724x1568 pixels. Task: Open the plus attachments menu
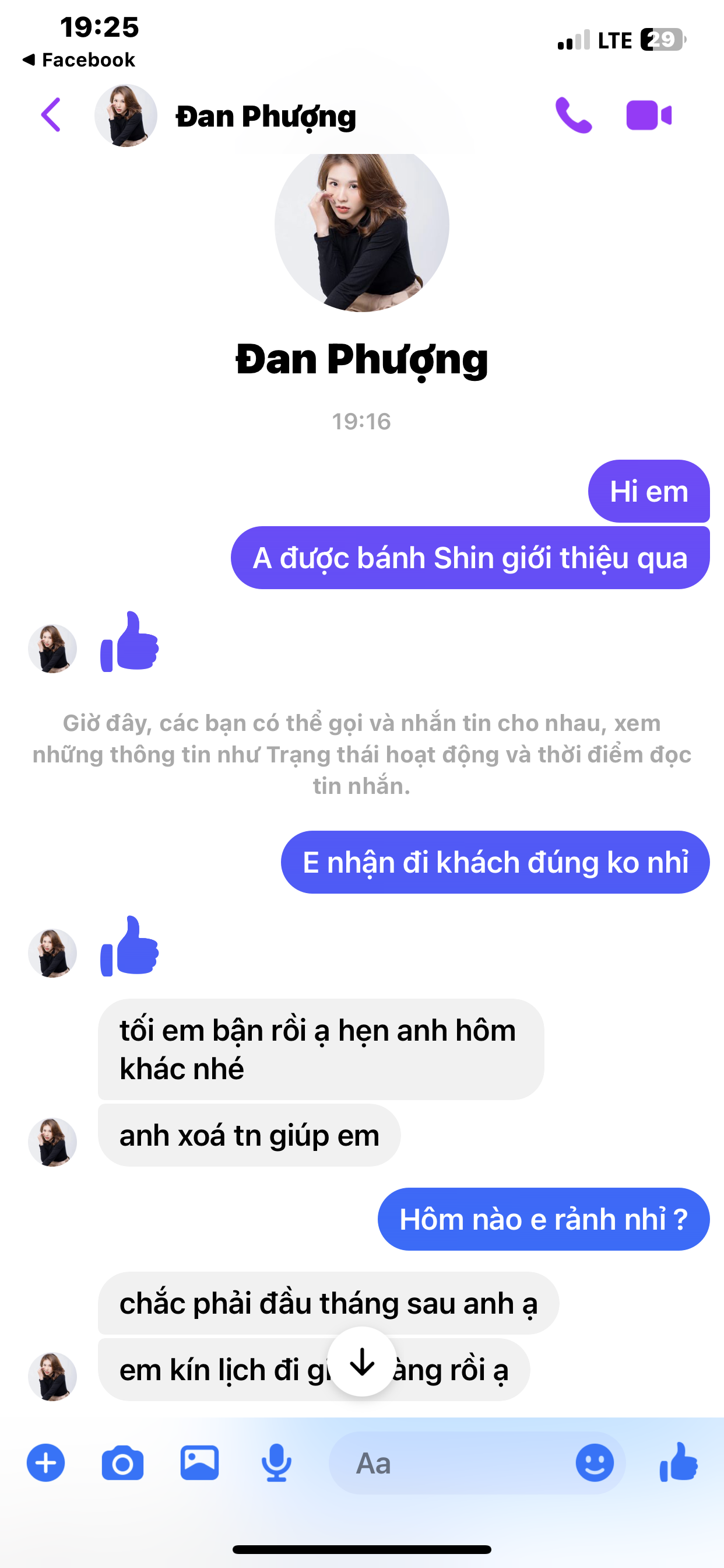[45, 1462]
